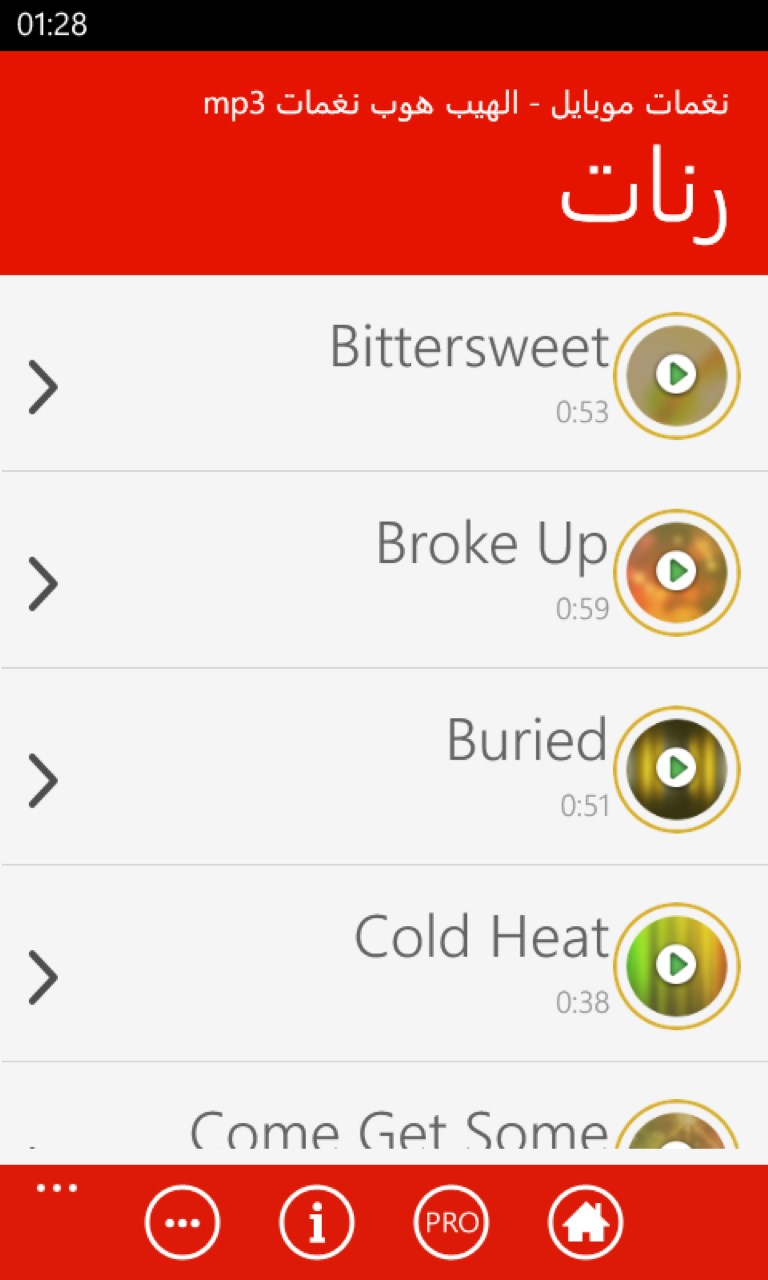Open Broke Up details via its chevron

tap(43, 584)
